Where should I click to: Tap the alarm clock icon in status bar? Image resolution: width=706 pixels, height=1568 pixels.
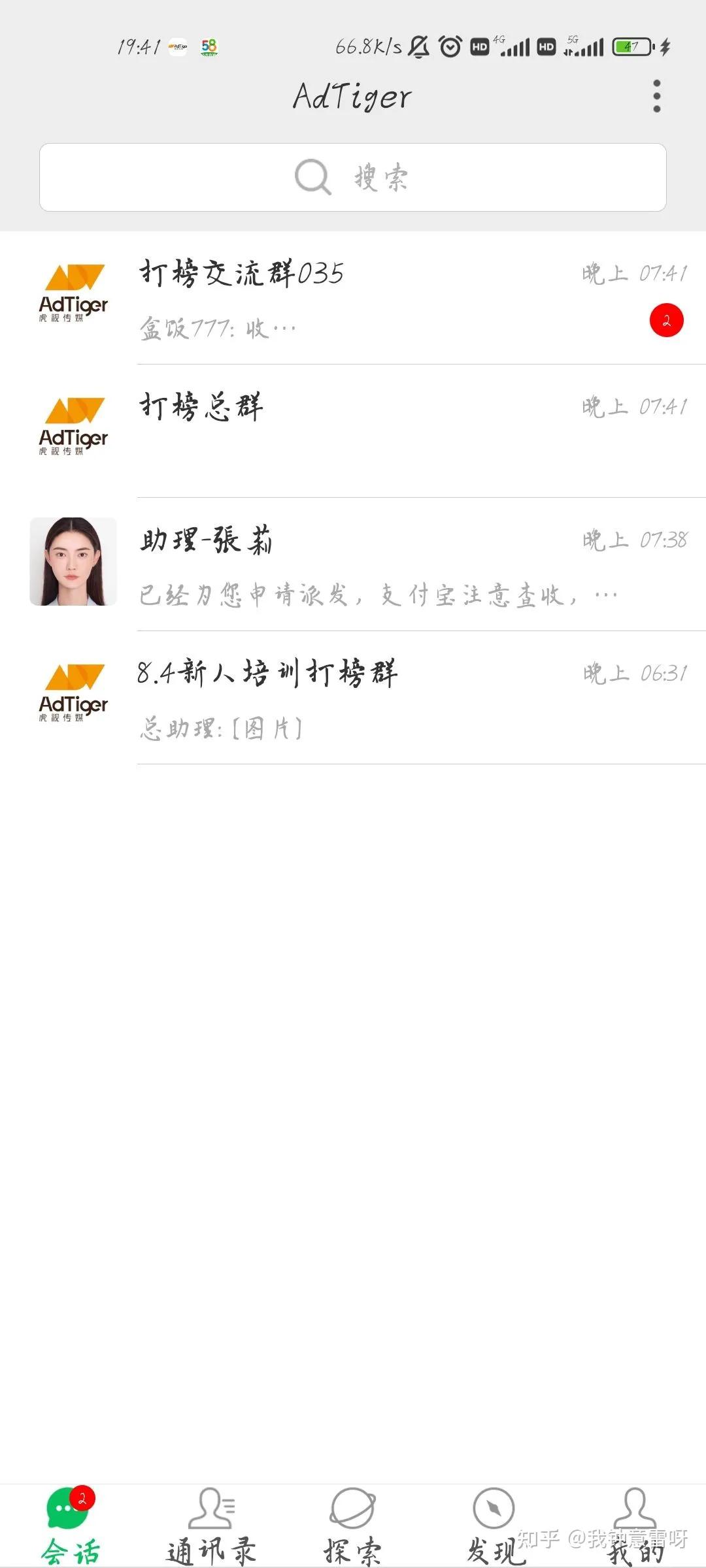(449, 46)
